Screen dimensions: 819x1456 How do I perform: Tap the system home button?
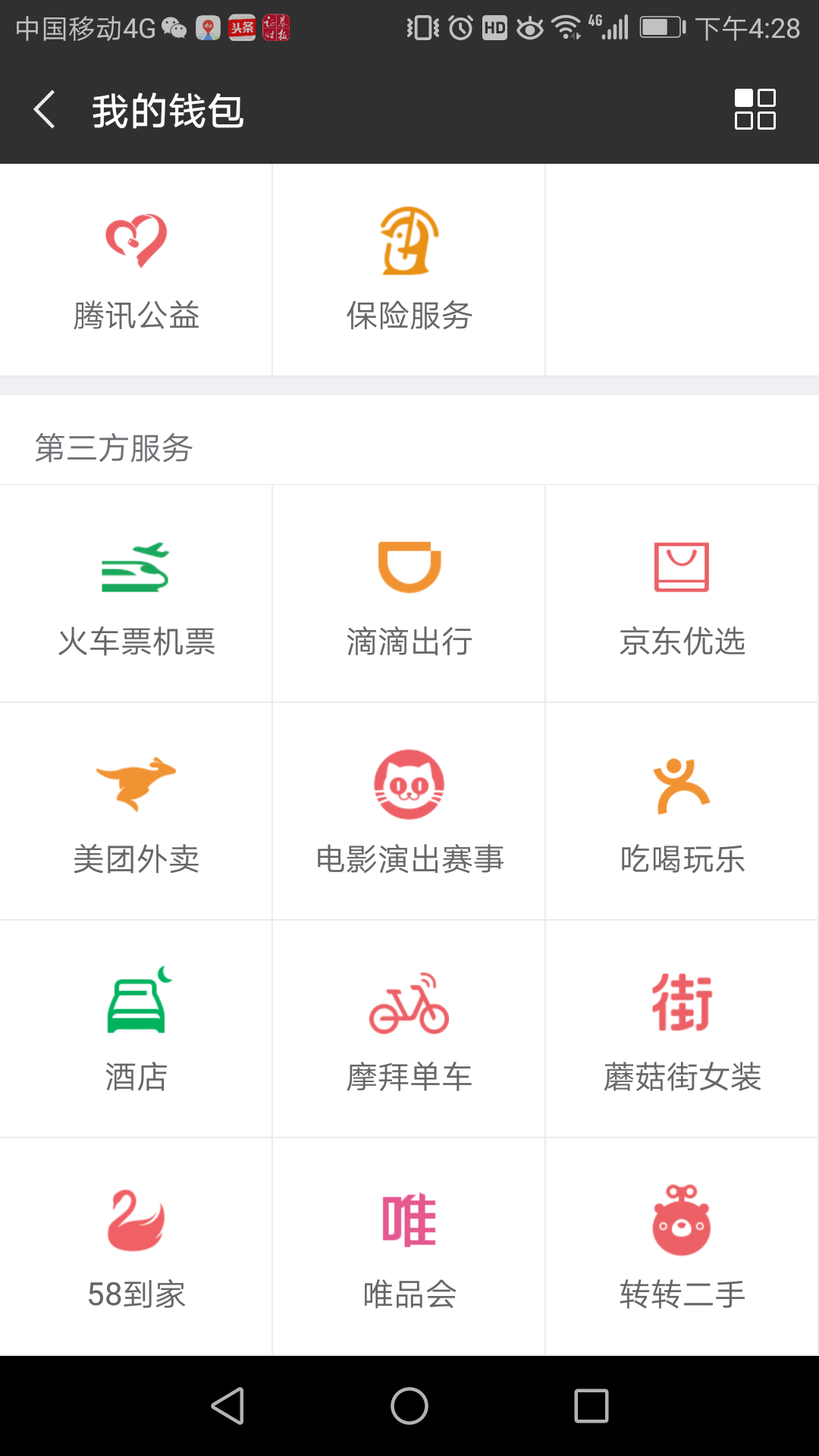coord(409,1406)
